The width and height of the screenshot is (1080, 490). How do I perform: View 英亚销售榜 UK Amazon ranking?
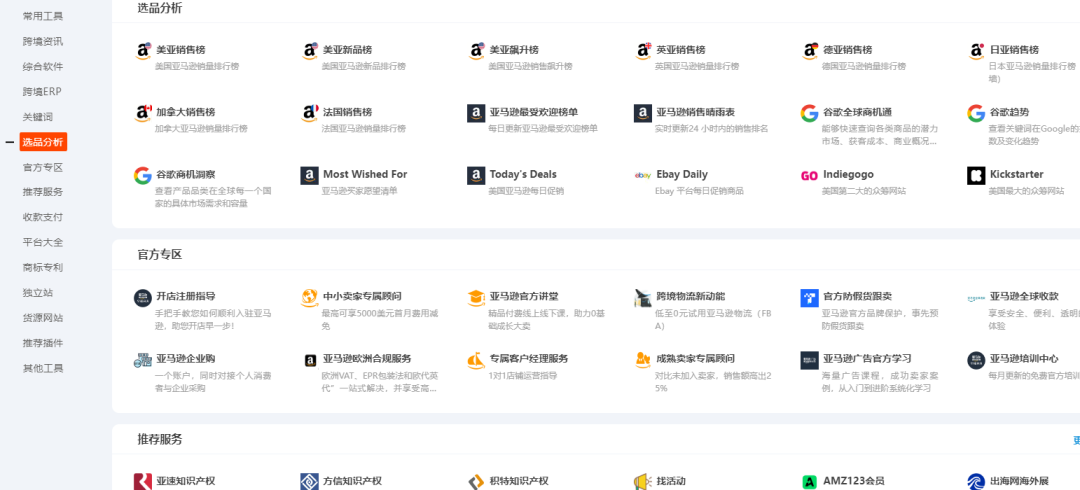coord(680,50)
